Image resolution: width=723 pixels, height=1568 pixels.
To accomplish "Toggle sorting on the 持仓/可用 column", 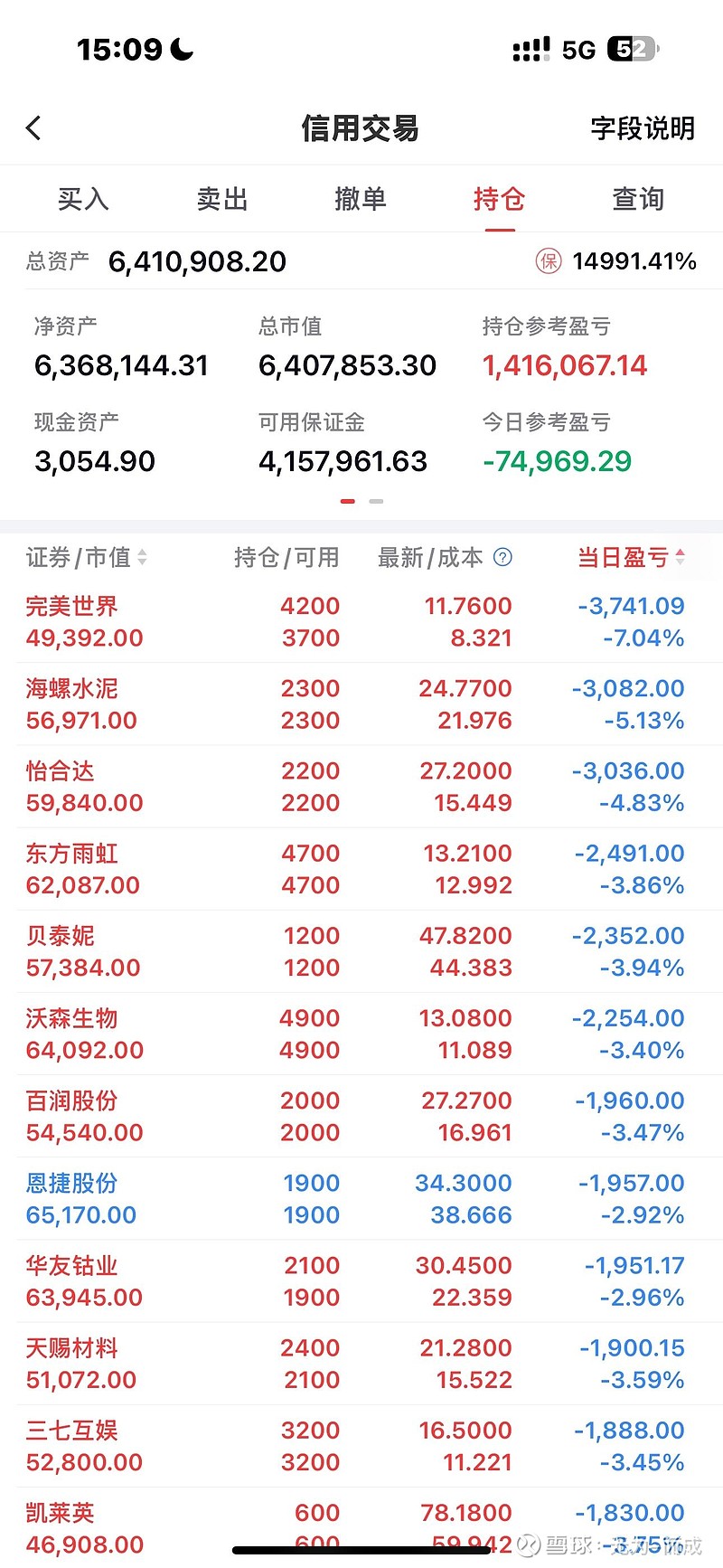I will tap(285, 558).
